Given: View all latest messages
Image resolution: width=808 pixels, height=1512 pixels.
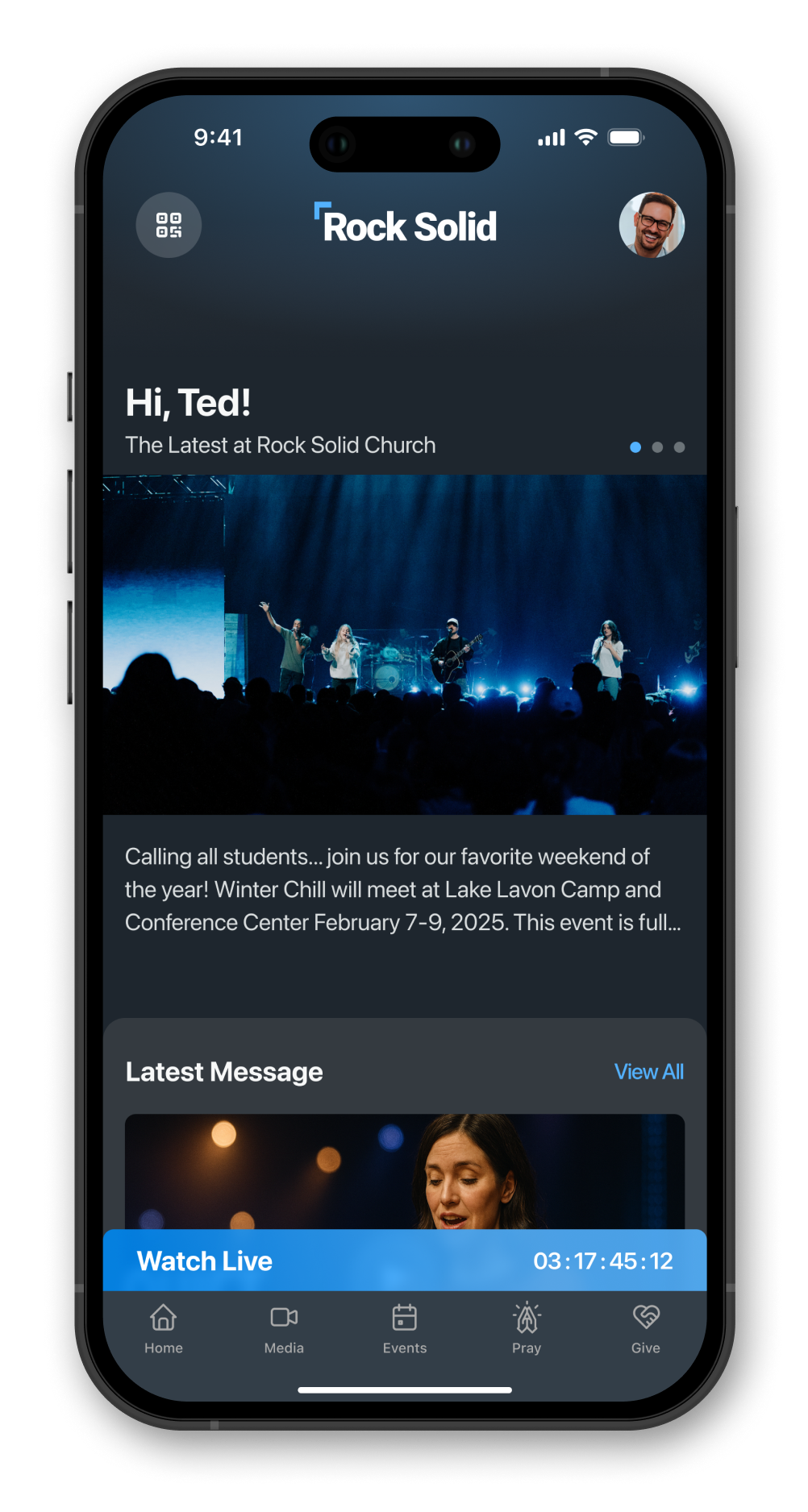Looking at the screenshot, I should [648, 1072].
